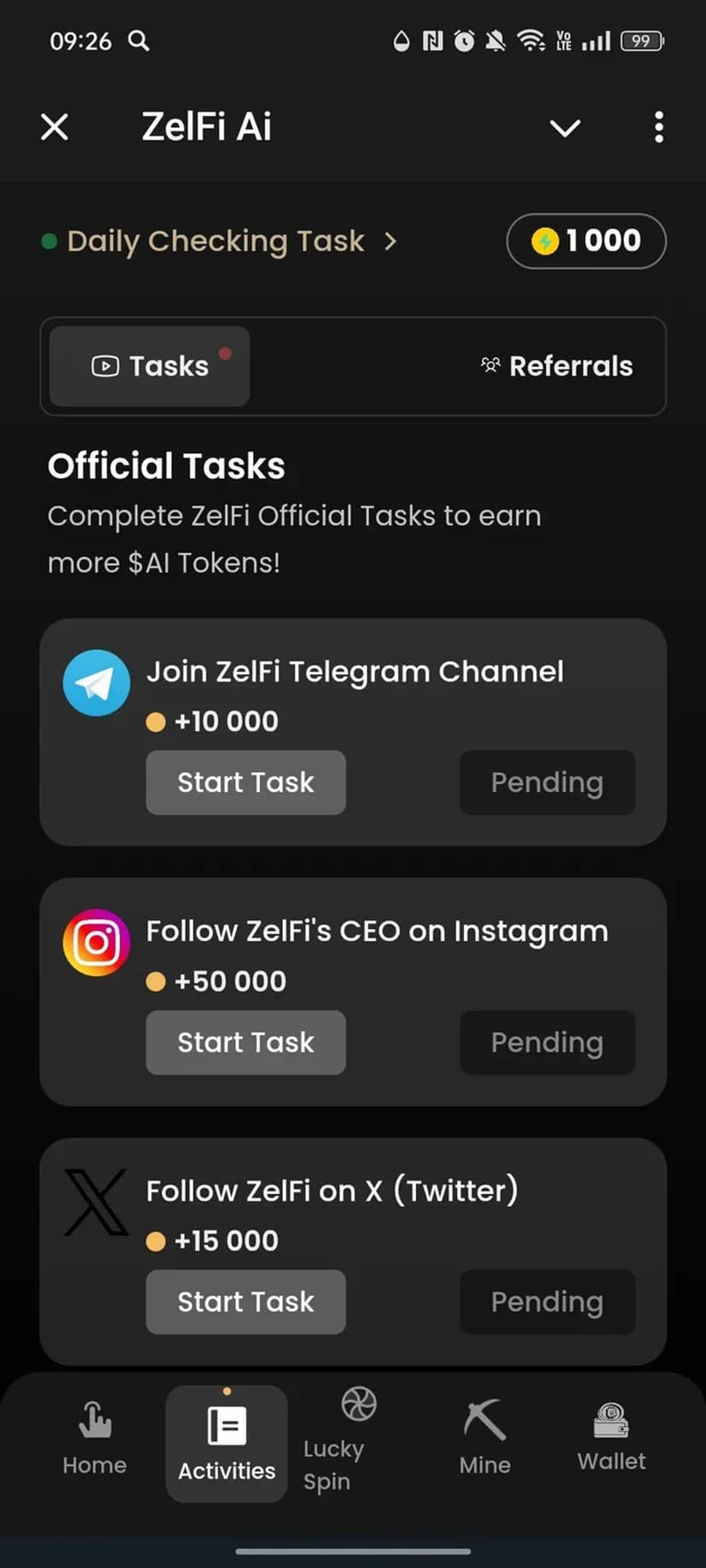Check Pending status for Instagram task
Viewport: 706px width, 1568px height.
pos(547,1042)
